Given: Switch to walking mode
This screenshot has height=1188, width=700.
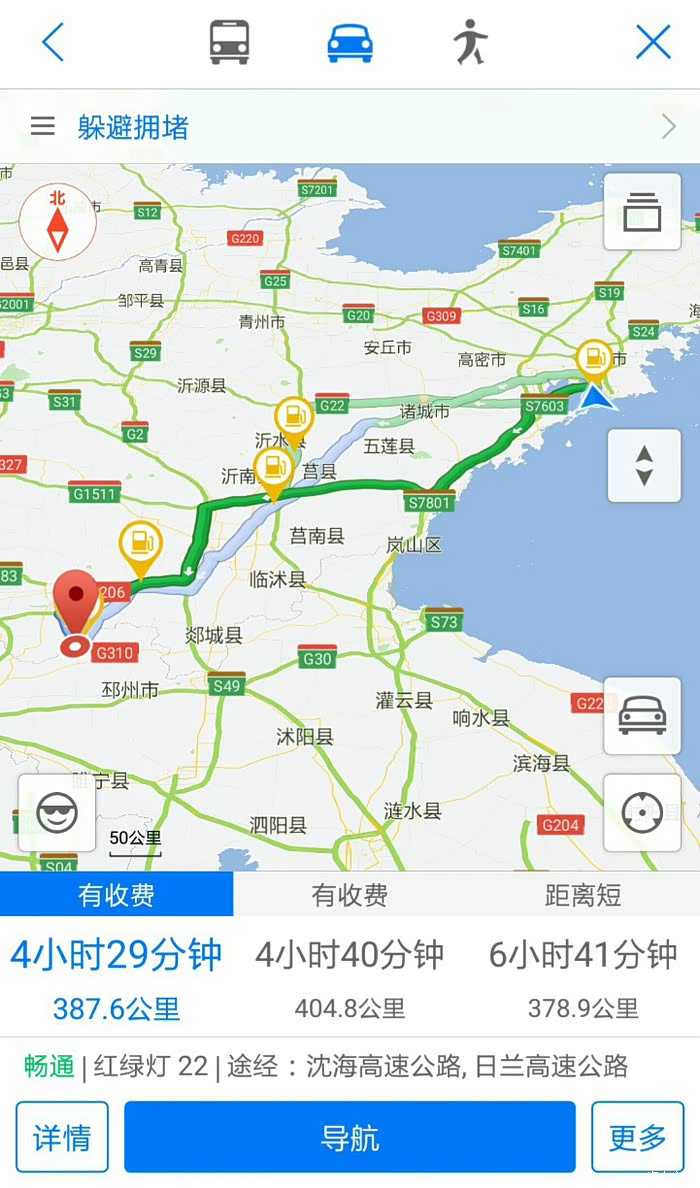Looking at the screenshot, I should coord(470,42).
